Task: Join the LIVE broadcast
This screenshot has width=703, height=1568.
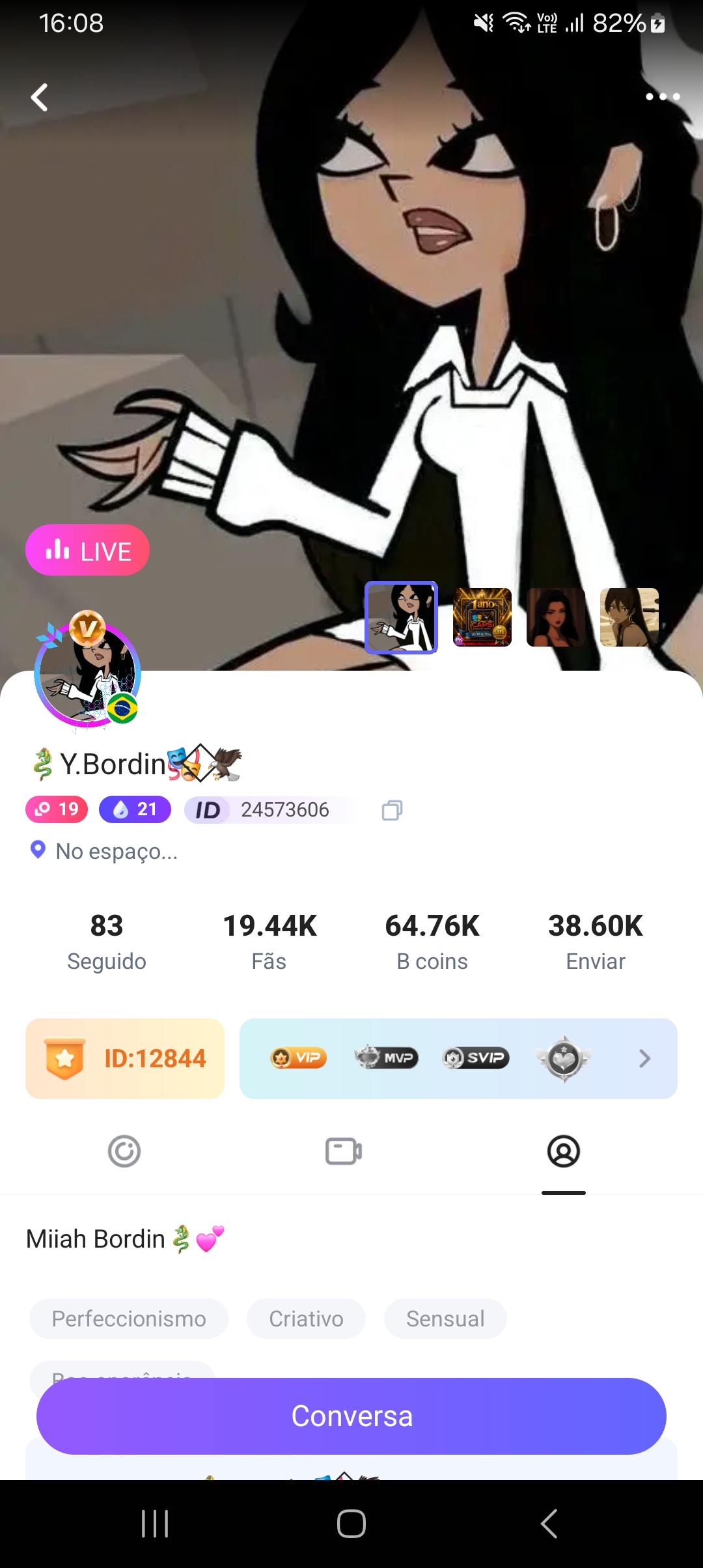Action: (88, 550)
